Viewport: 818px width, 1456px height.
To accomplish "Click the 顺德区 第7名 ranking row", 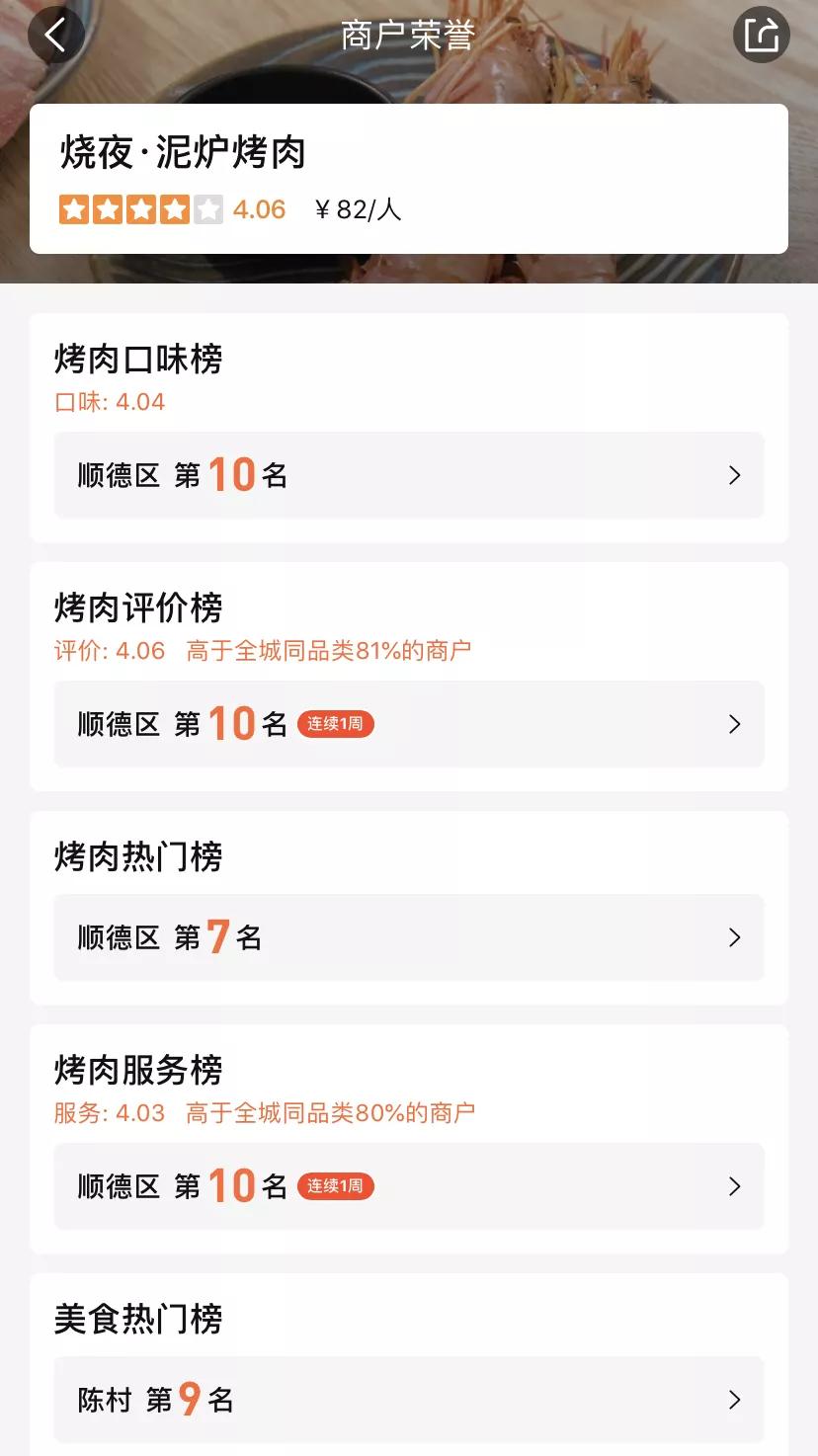I will [x=408, y=937].
